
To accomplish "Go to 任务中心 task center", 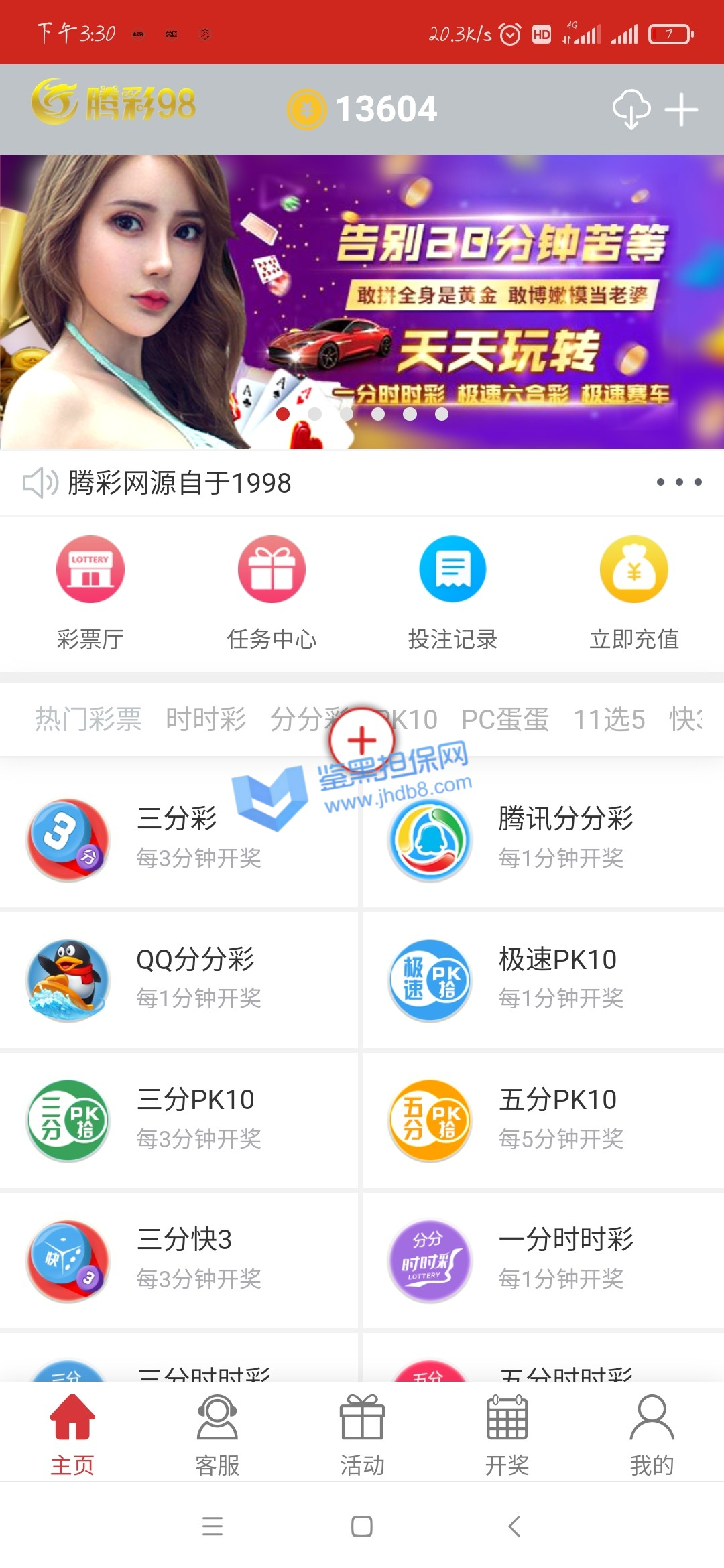I will [271, 592].
